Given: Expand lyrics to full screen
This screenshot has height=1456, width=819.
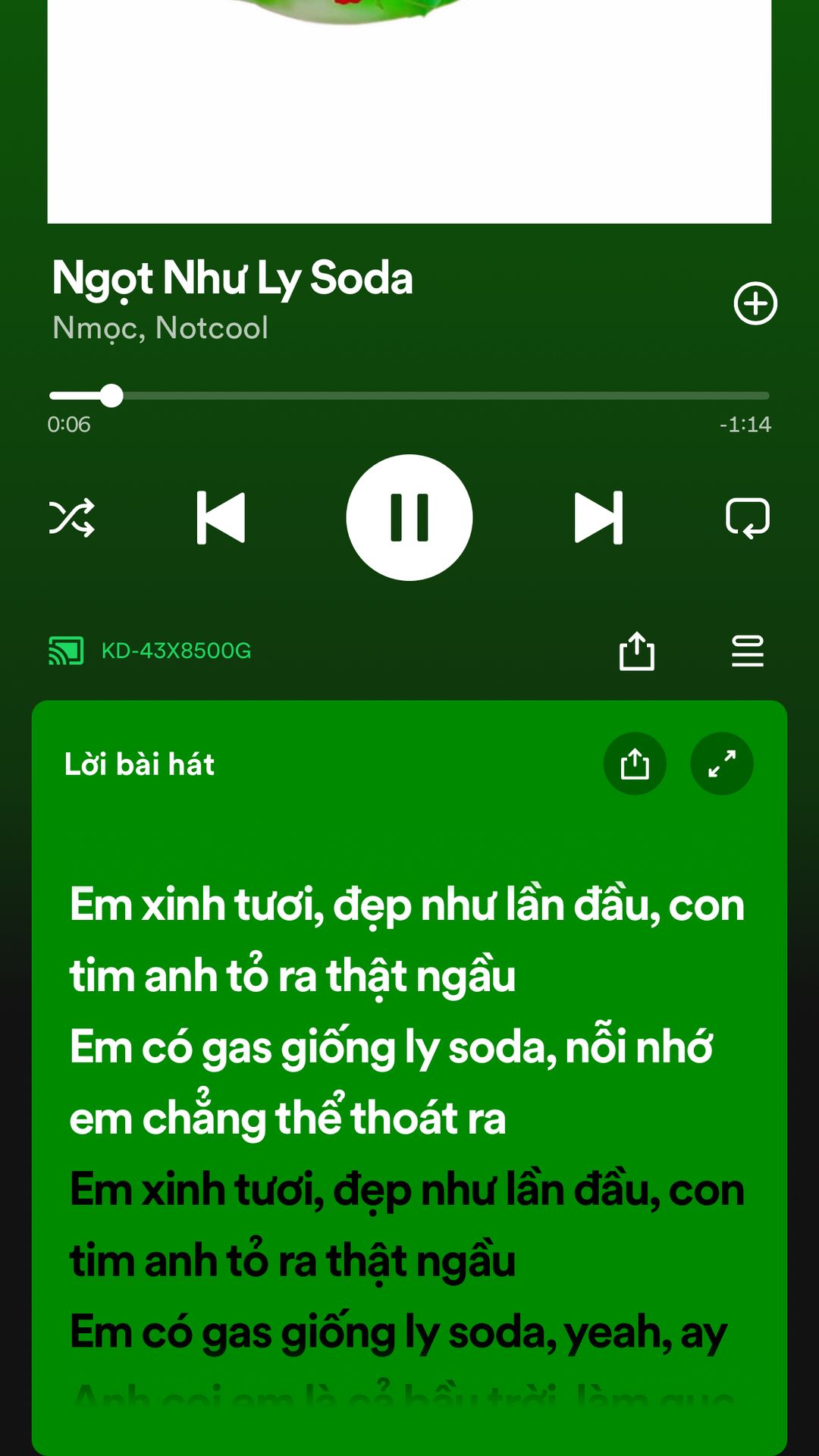Looking at the screenshot, I should pos(722,764).
